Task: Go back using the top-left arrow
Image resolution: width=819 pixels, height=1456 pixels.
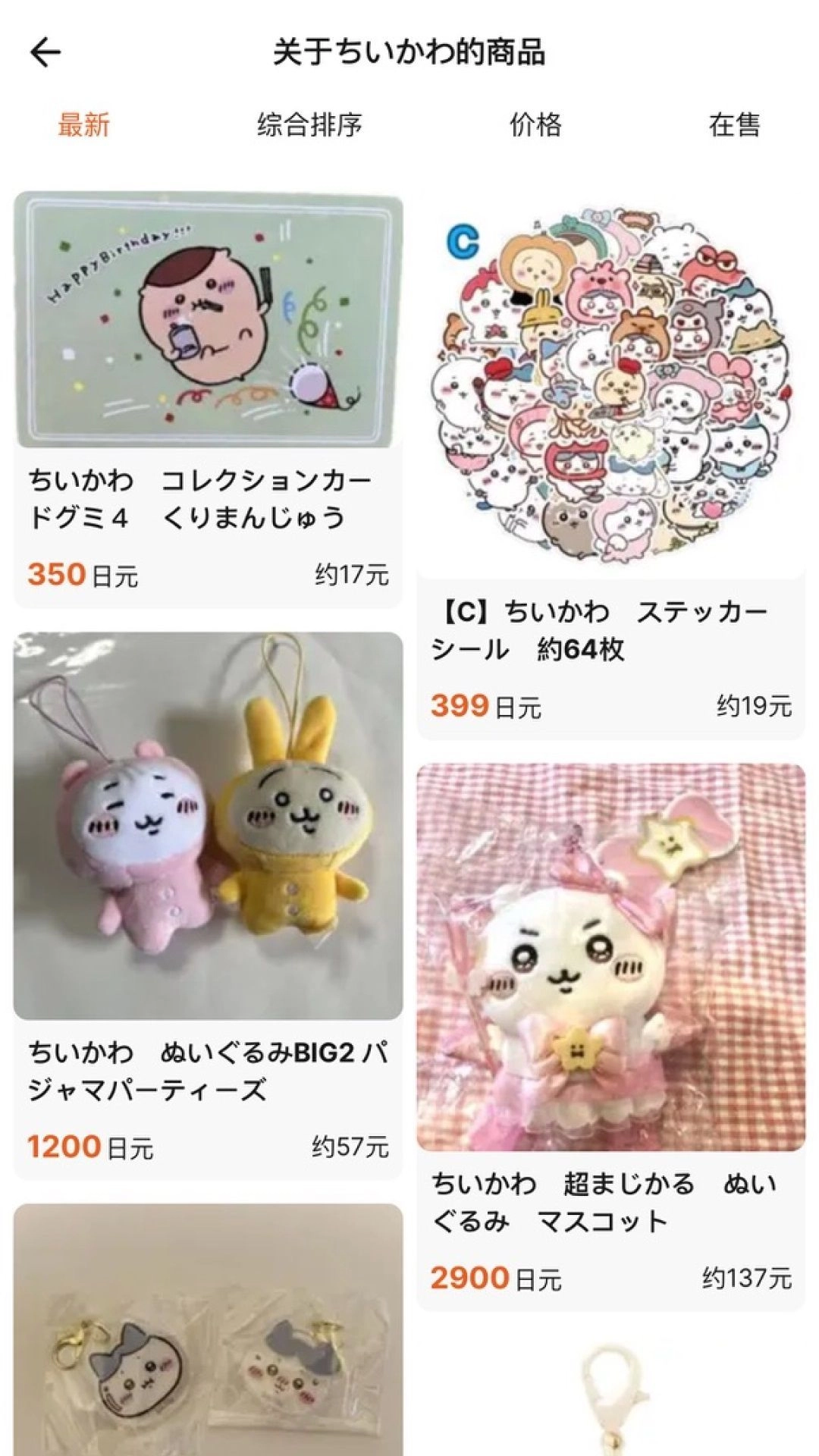Action: tap(45, 52)
